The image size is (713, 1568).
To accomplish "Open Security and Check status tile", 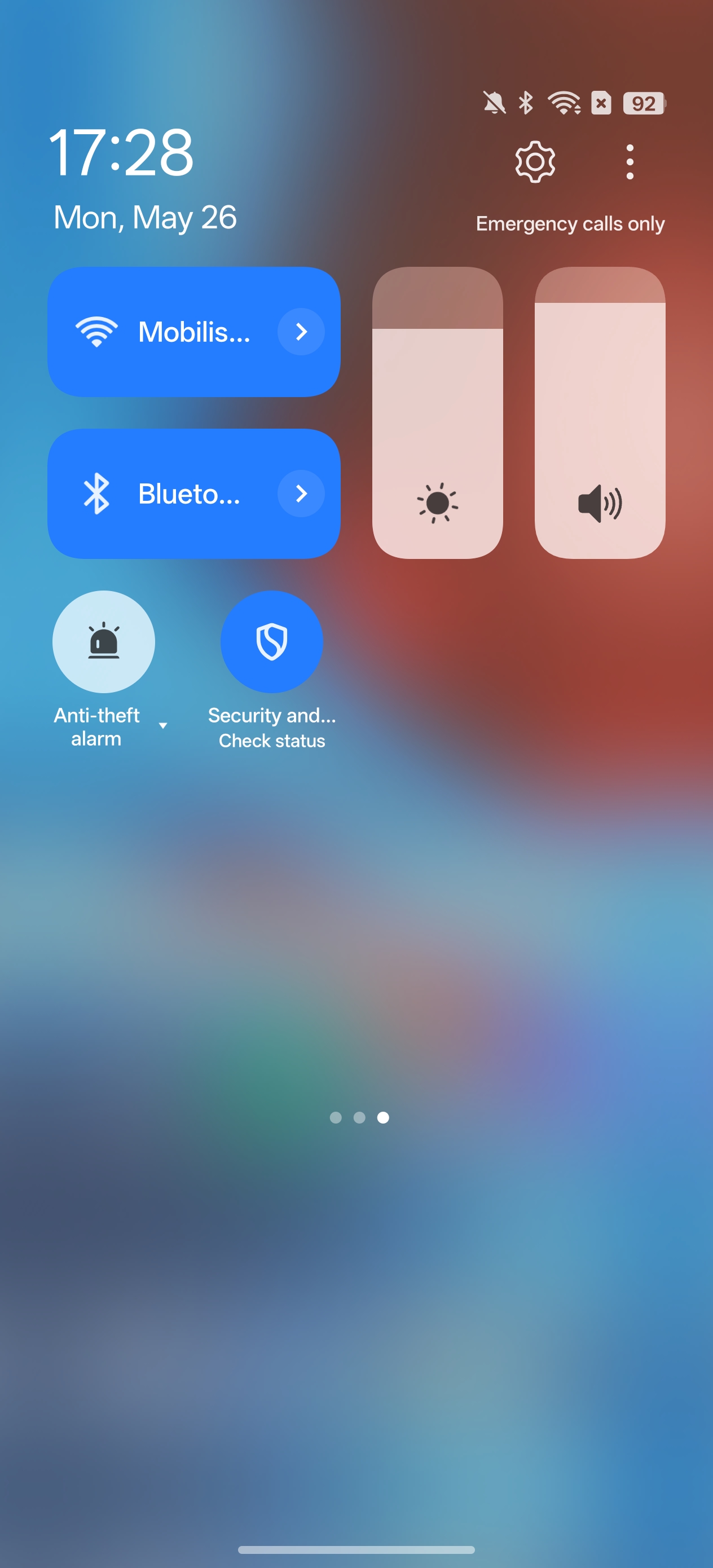I will 271,641.
